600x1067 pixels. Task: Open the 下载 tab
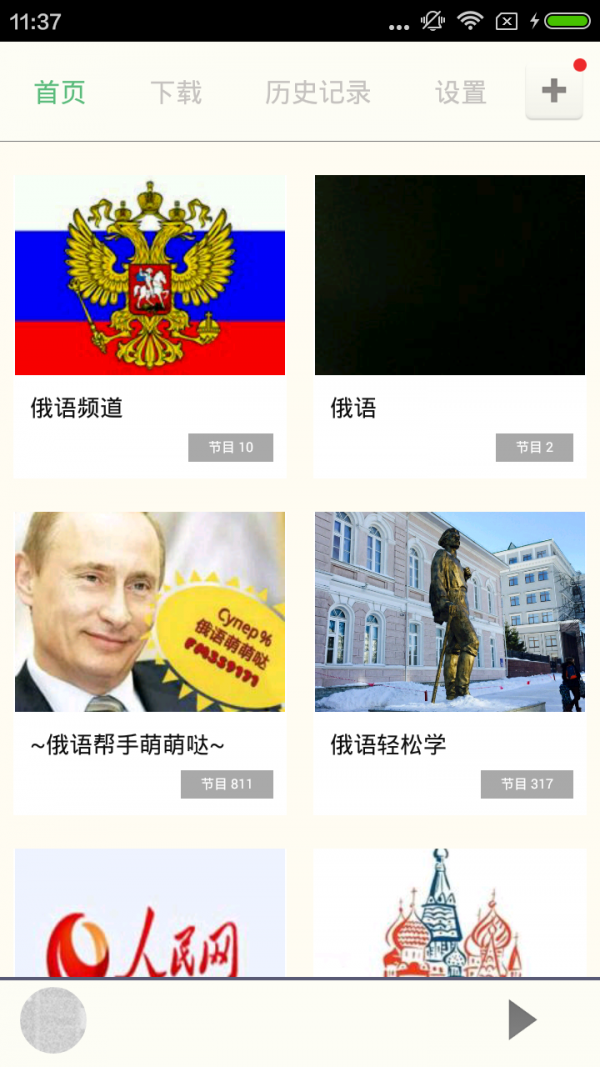[x=176, y=93]
